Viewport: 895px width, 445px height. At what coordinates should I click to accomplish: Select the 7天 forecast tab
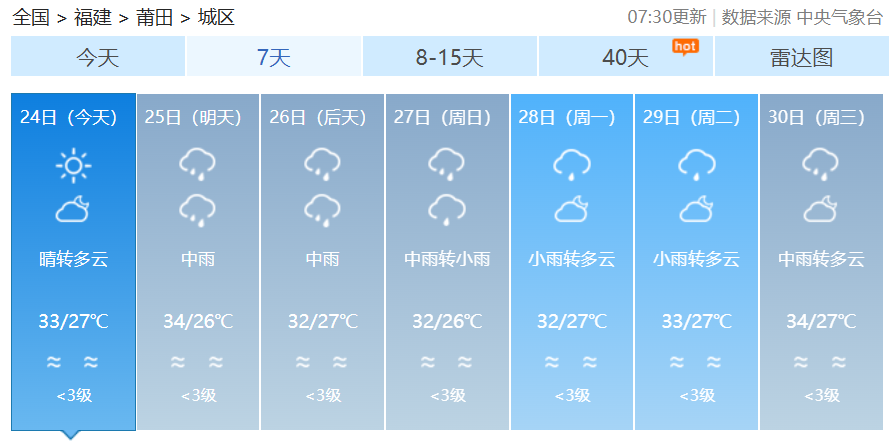point(273,57)
